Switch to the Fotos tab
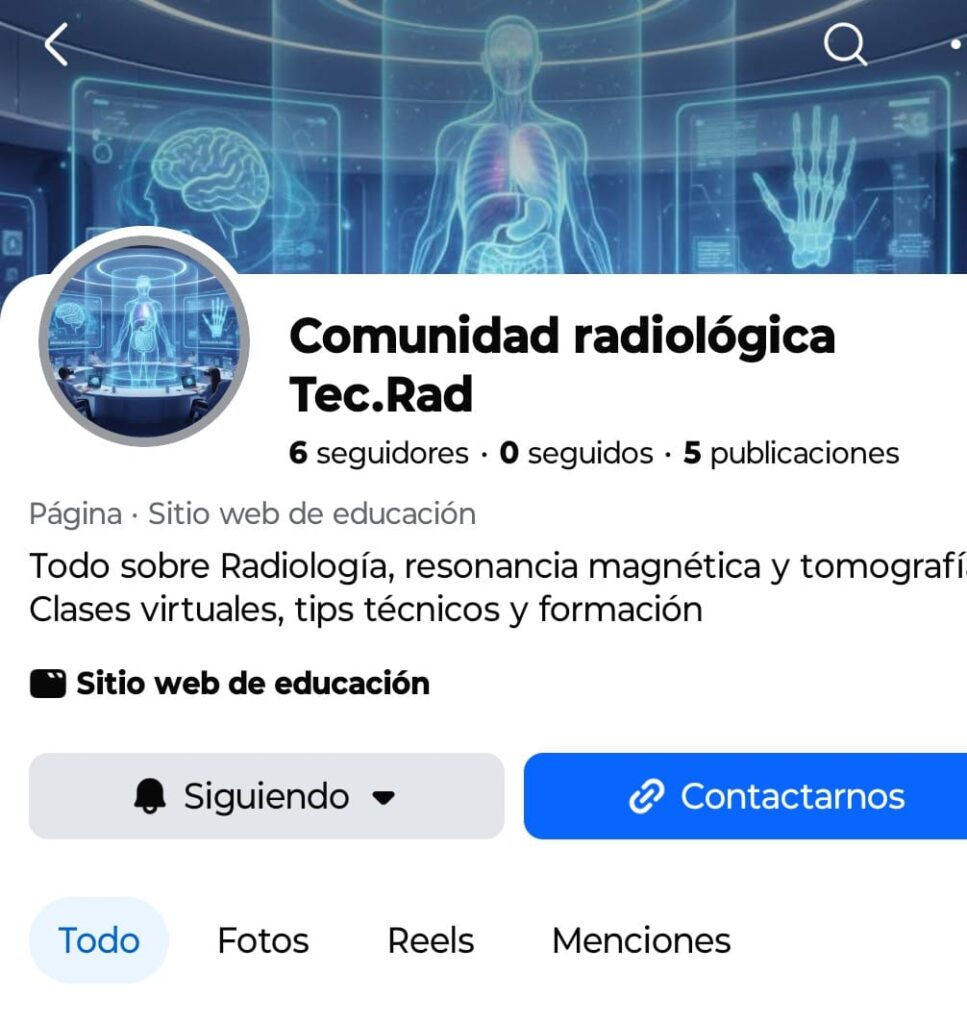This screenshot has width=967, height=1024. pyautogui.click(x=263, y=940)
